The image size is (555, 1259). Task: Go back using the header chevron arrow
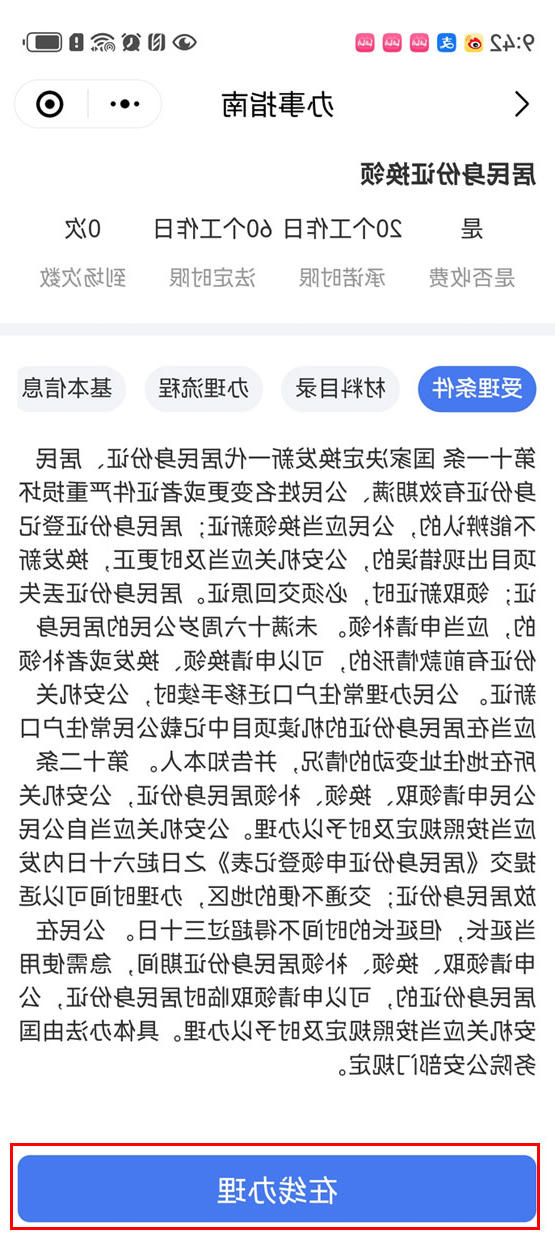pyautogui.click(x=521, y=104)
